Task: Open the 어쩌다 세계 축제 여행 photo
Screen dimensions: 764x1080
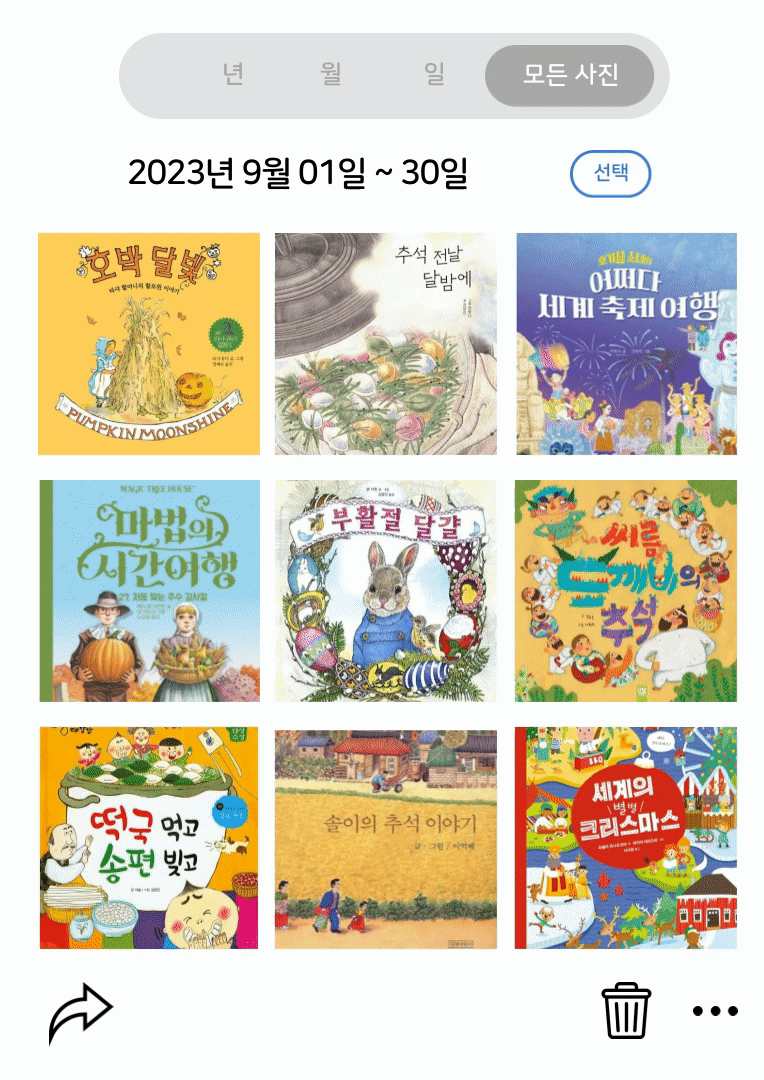Action: [626, 344]
